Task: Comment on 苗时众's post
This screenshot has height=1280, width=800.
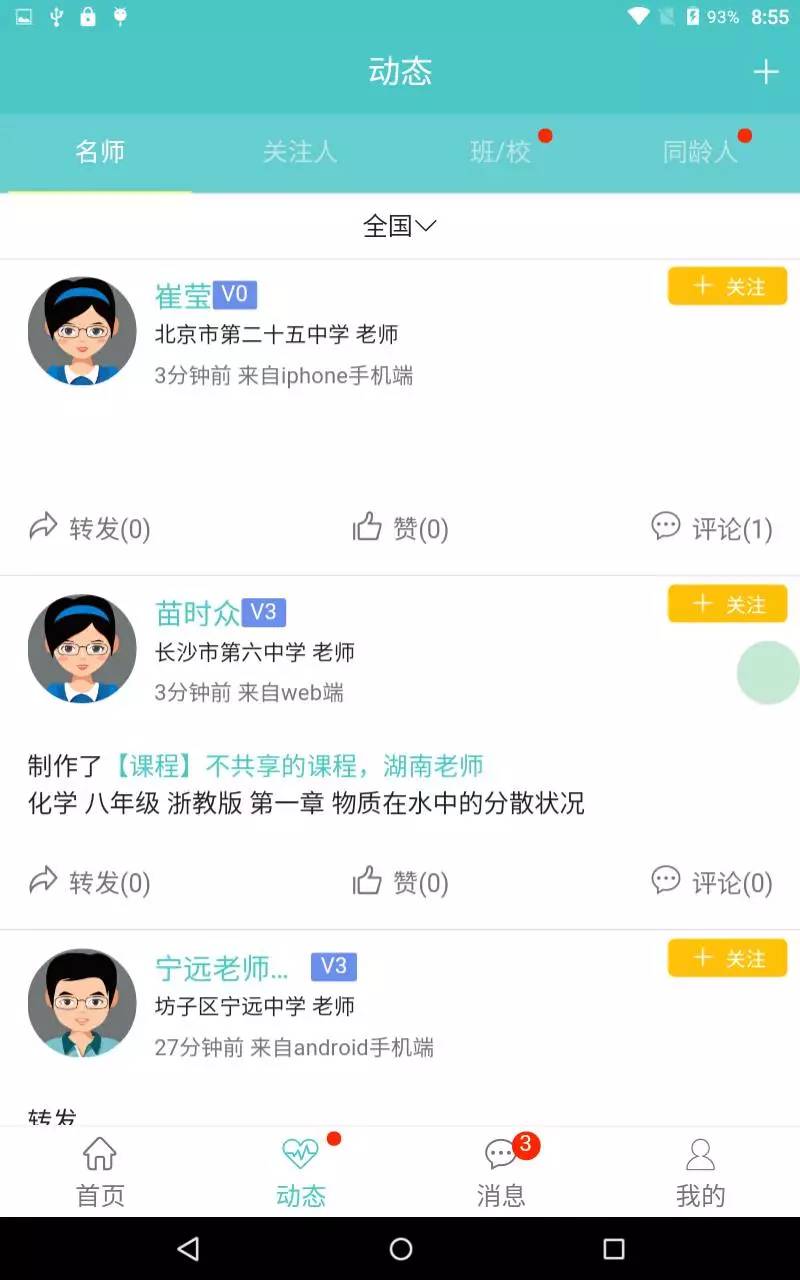Action: (712, 882)
